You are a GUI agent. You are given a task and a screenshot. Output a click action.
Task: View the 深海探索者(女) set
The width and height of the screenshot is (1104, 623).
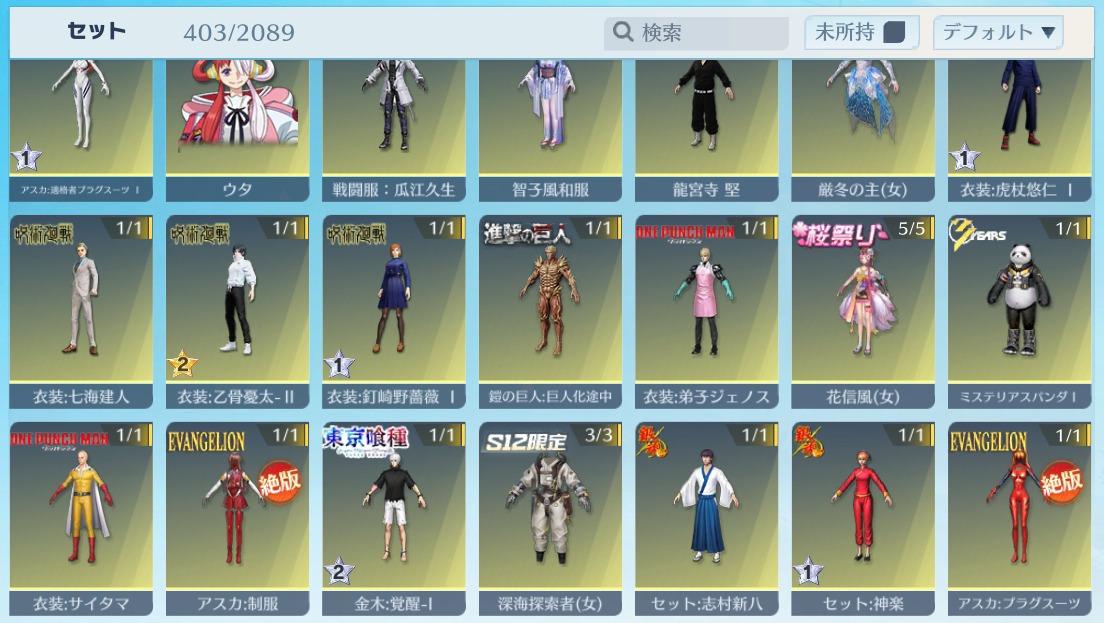coord(549,517)
